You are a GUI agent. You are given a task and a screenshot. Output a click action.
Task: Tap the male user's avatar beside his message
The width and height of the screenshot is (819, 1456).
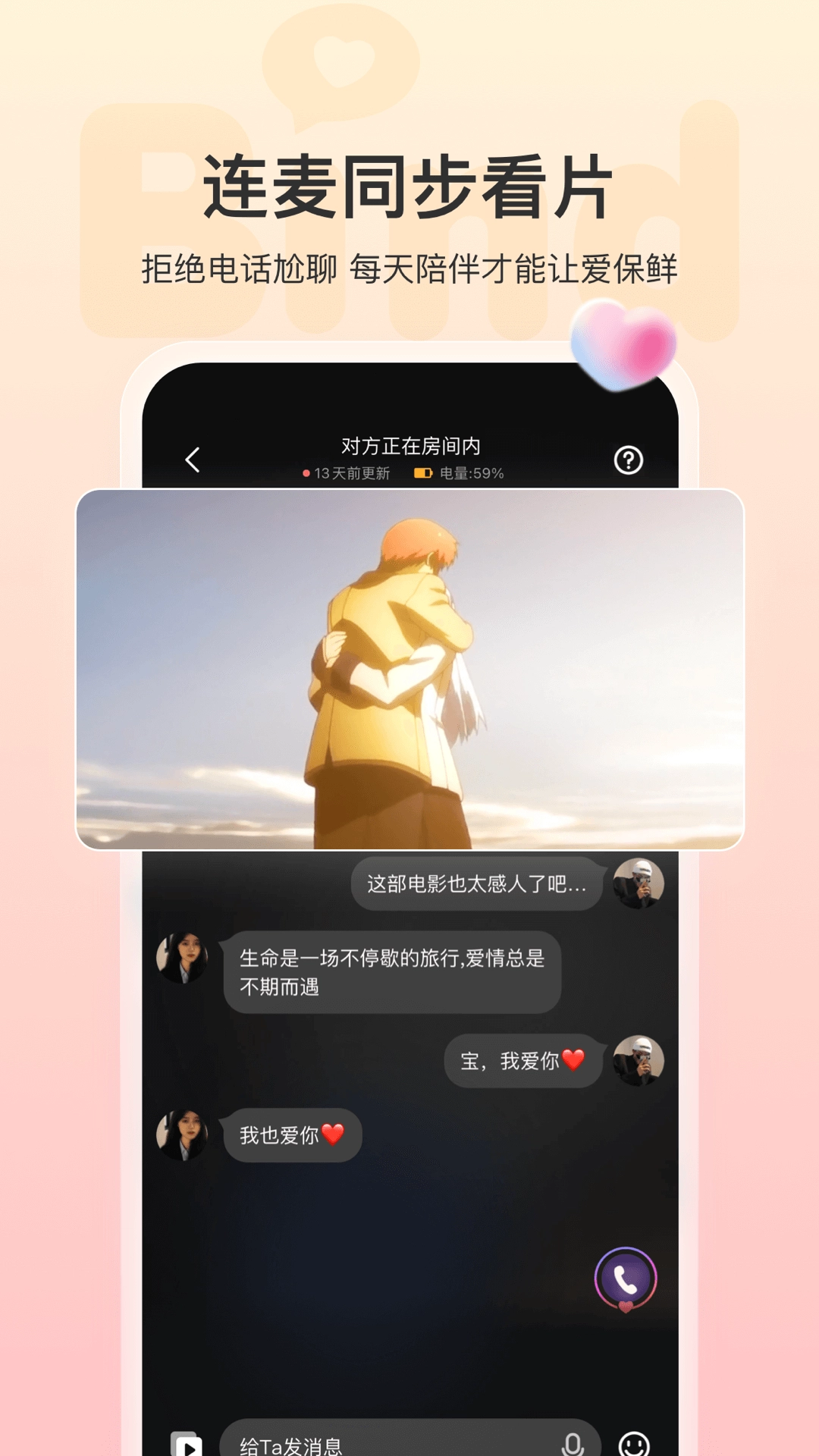tap(639, 883)
